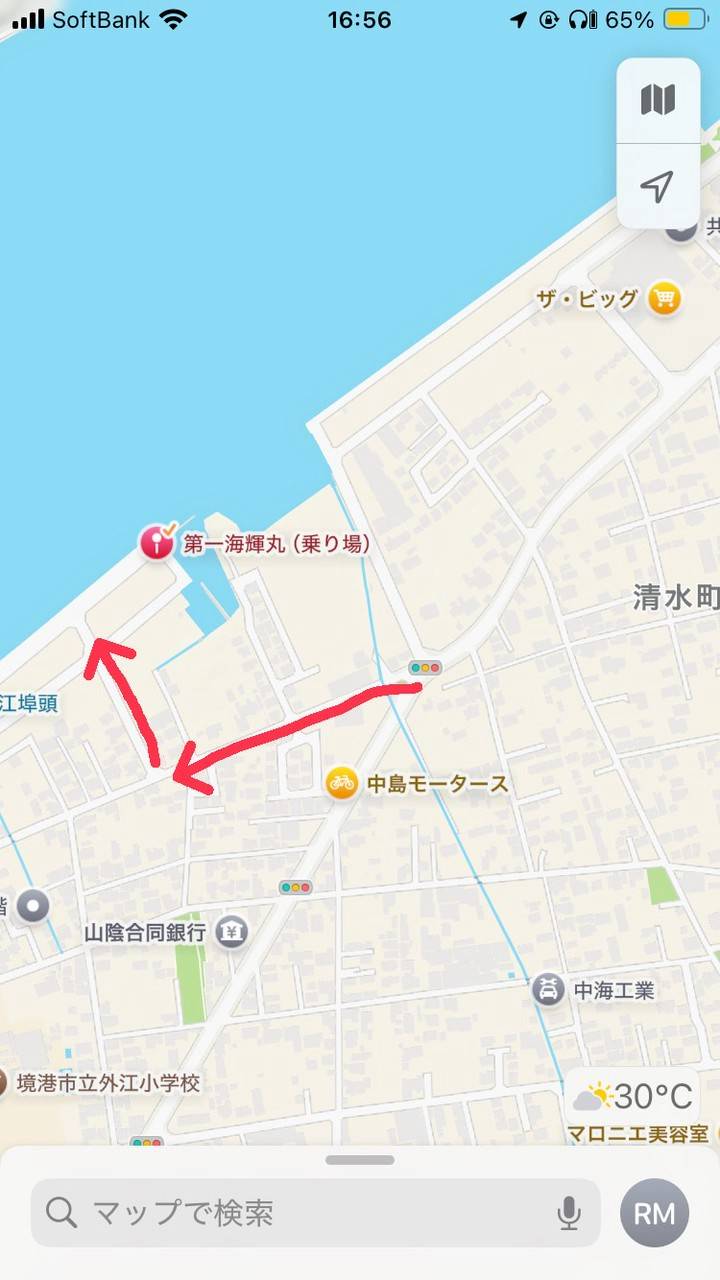Start voice search with the microphone
720x1280 pixels.
pyautogui.click(x=568, y=1213)
